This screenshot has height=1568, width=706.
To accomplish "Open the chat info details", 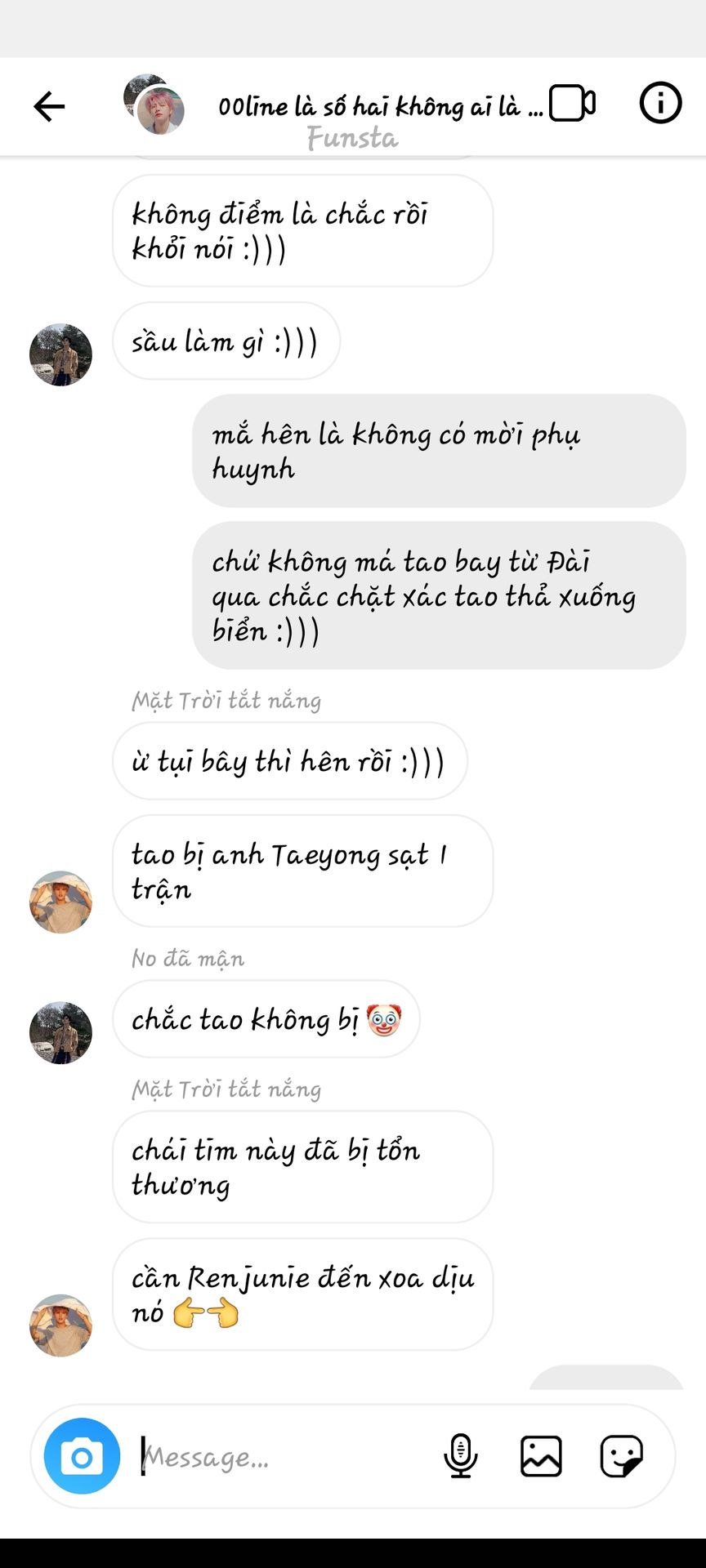I will [659, 104].
